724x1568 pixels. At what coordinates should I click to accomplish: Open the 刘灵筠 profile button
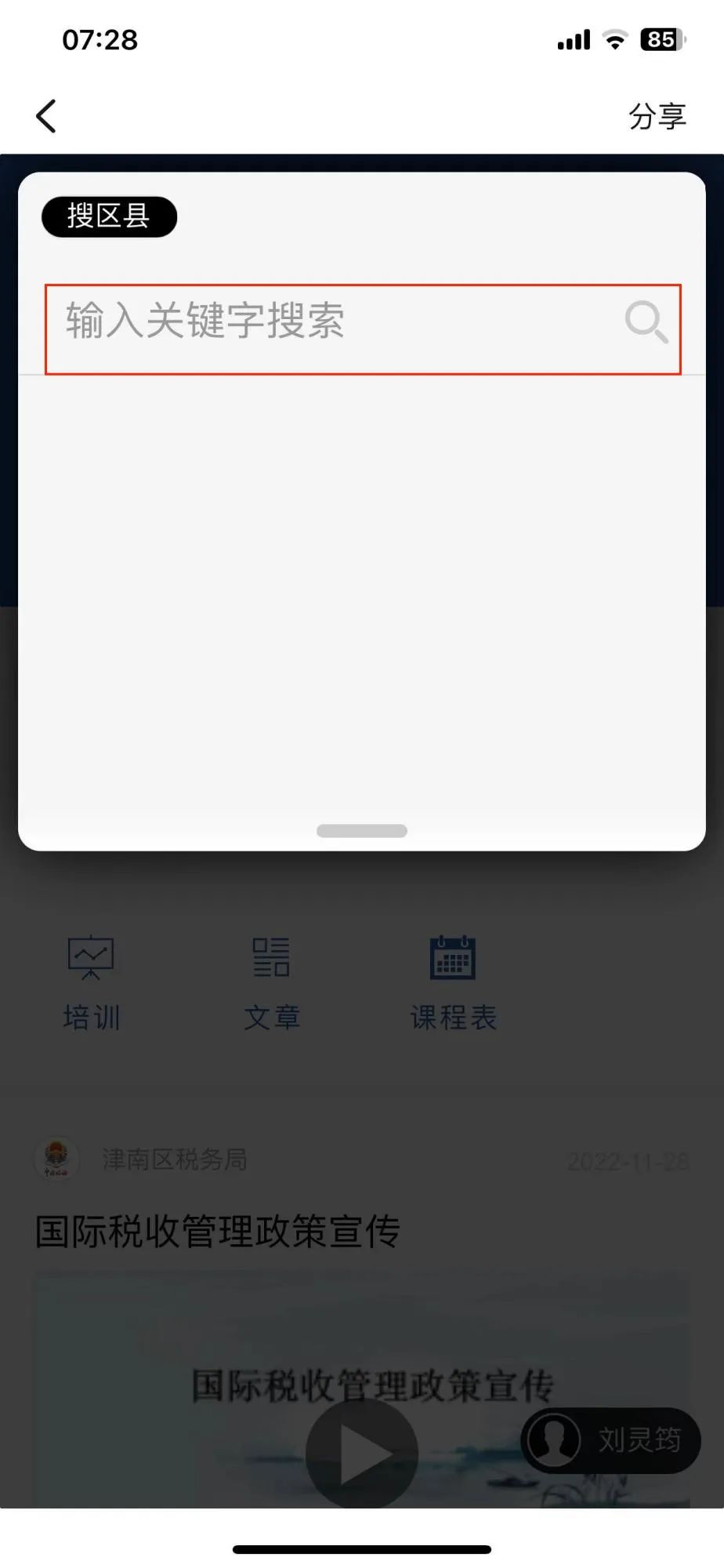pyautogui.click(x=611, y=1440)
